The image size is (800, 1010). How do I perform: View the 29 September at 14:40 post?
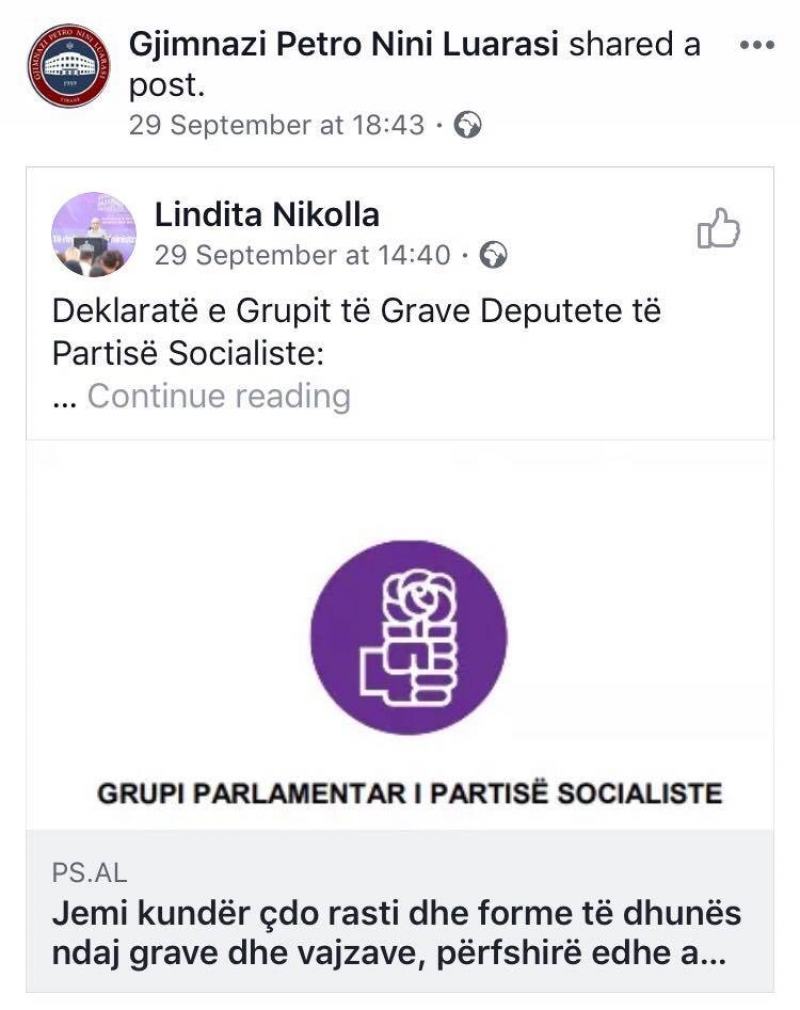[x=303, y=256]
